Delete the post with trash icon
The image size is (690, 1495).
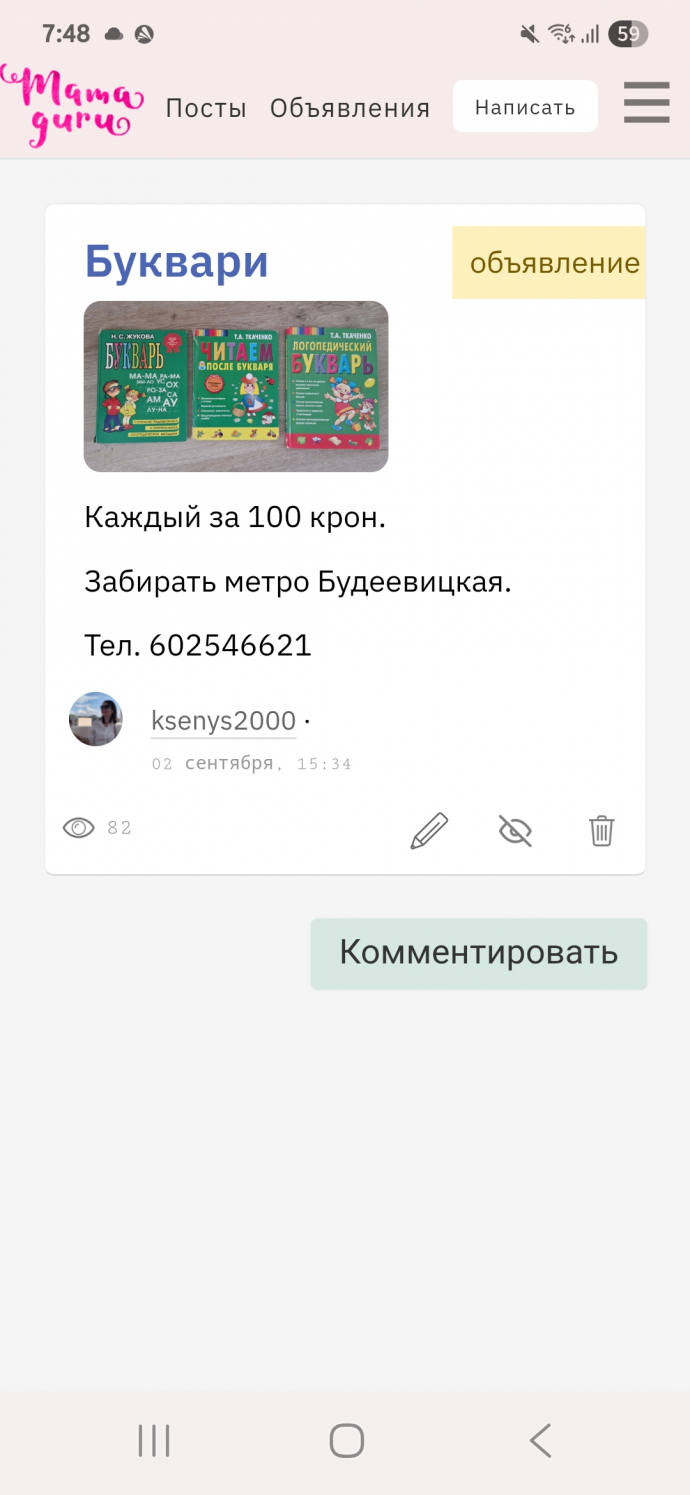pos(601,831)
